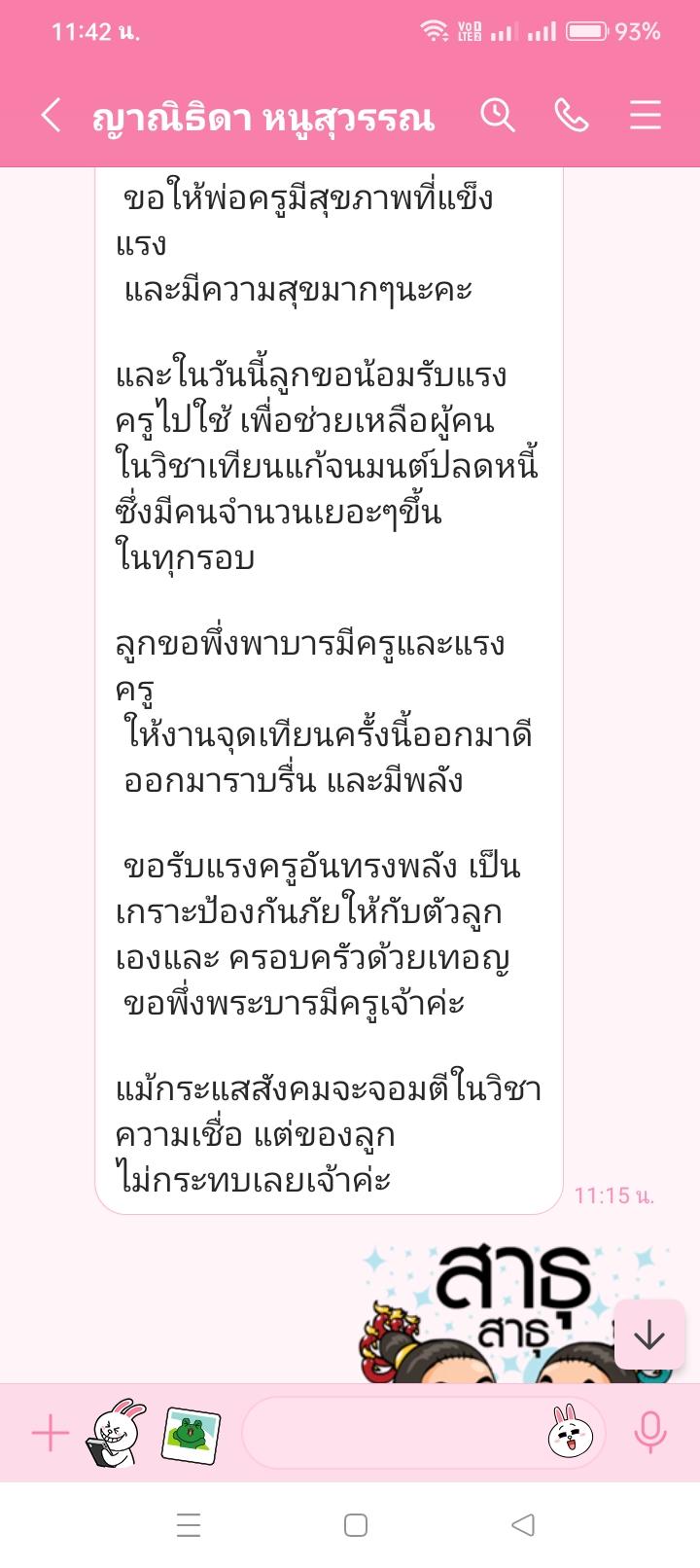This screenshot has width=700, height=1568.
Task: Record a voice message with the microphone
Action: click(x=650, y=1433)
